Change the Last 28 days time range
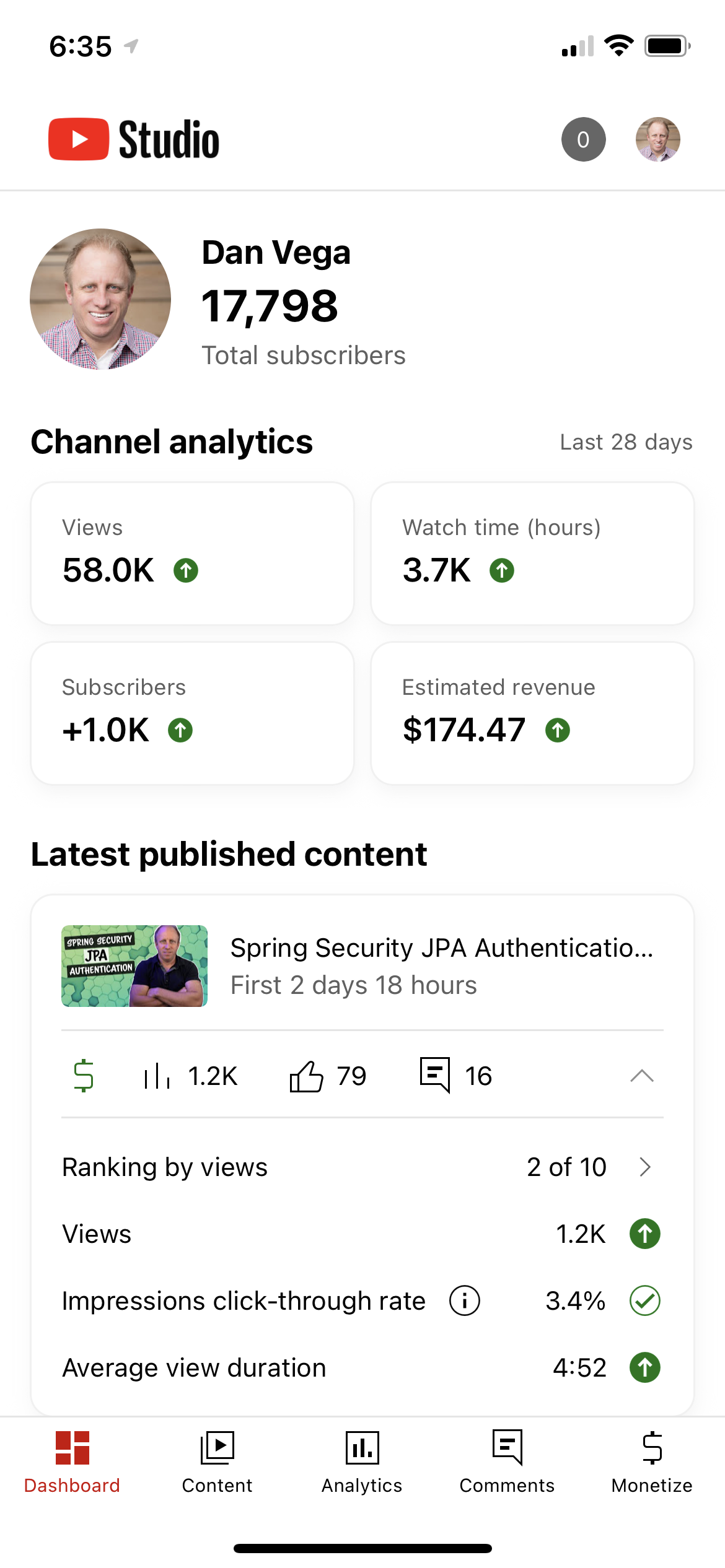This screenshot has width=725, height=1568. click(x=626, y=442)
